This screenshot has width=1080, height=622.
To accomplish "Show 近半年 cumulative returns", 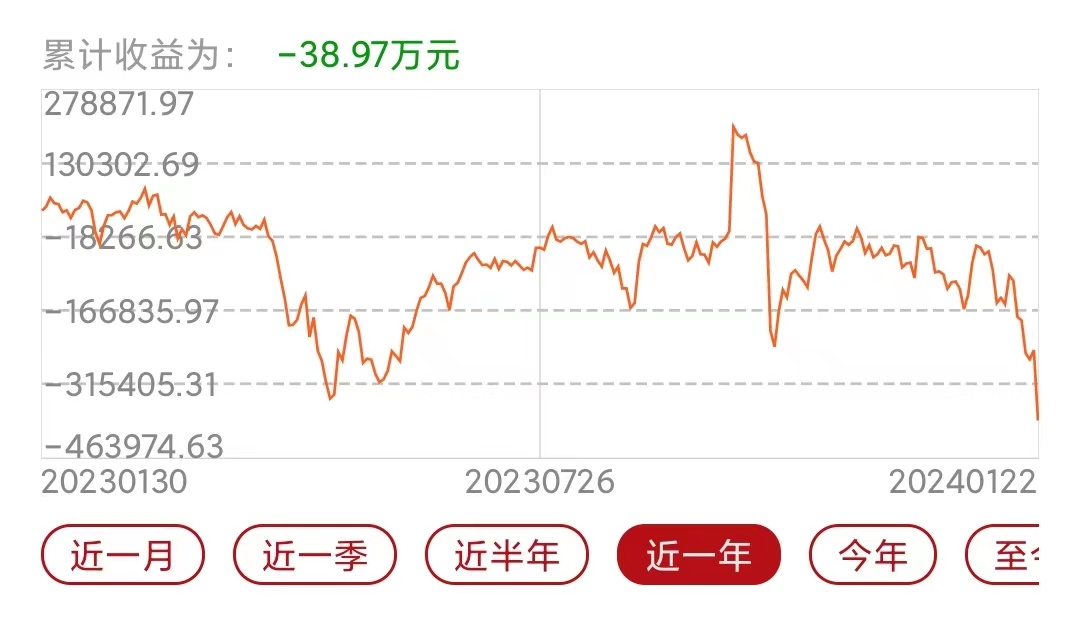I will point(507,554).
